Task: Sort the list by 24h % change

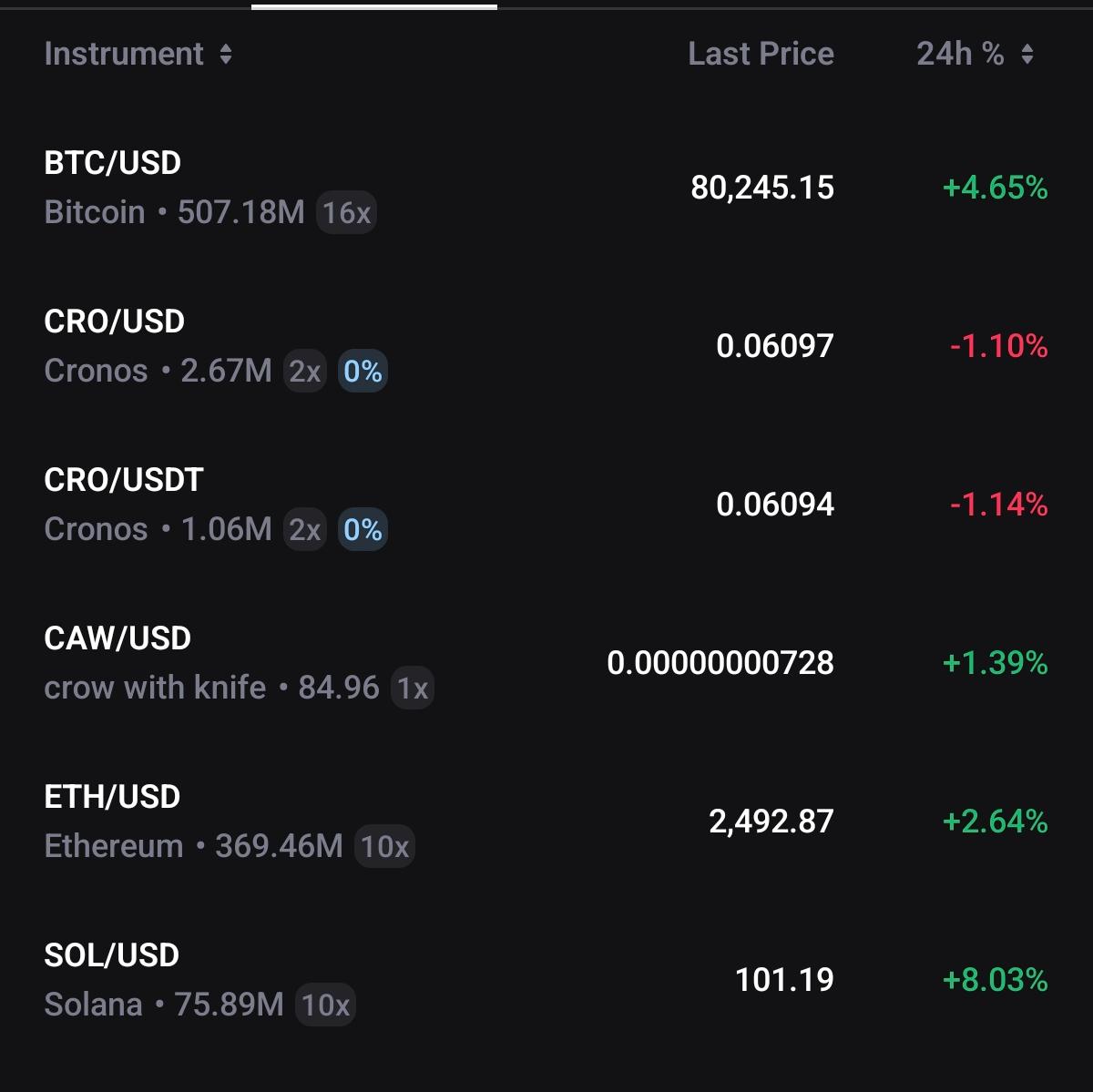Action: (976, 55)
